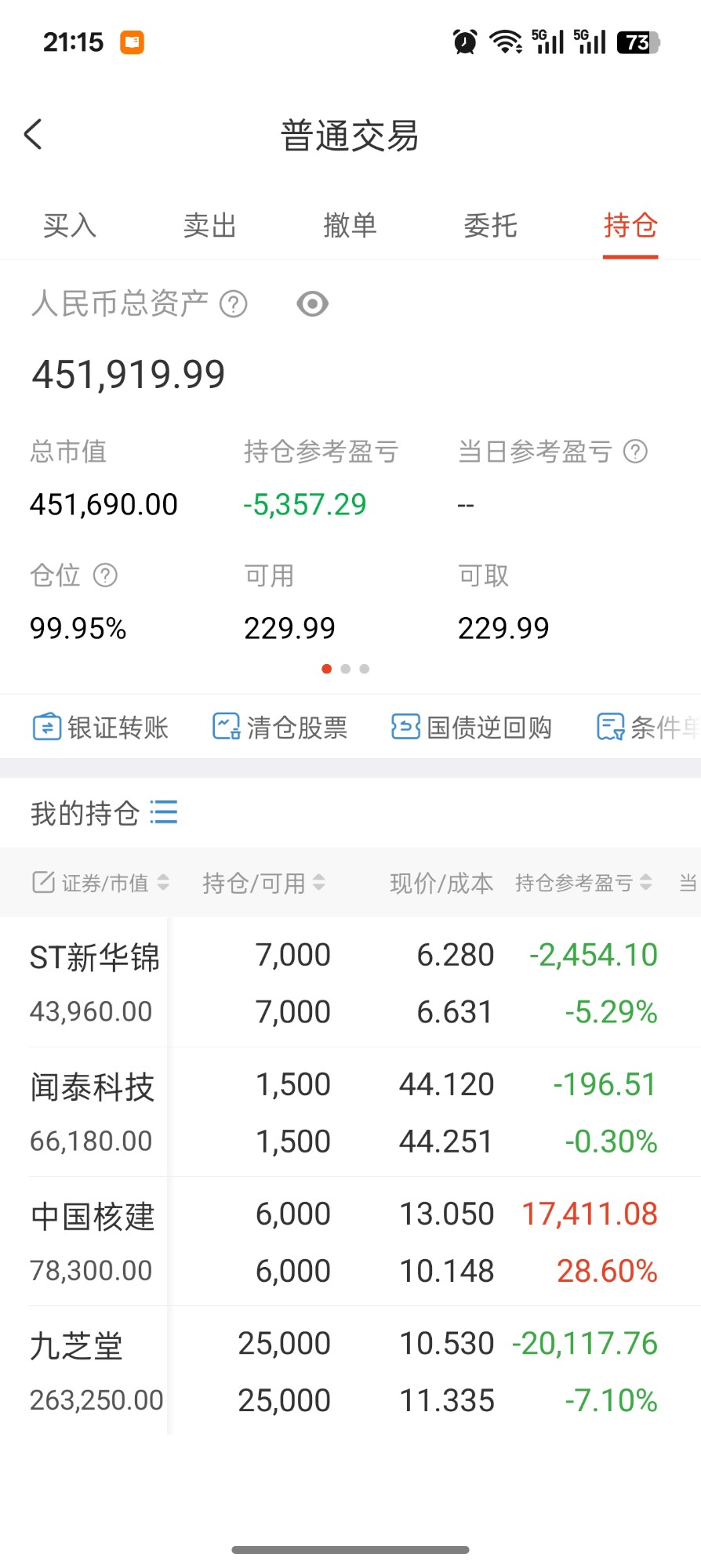Tap help icon beside 当日参考盈亏

[x=635, y=452]
